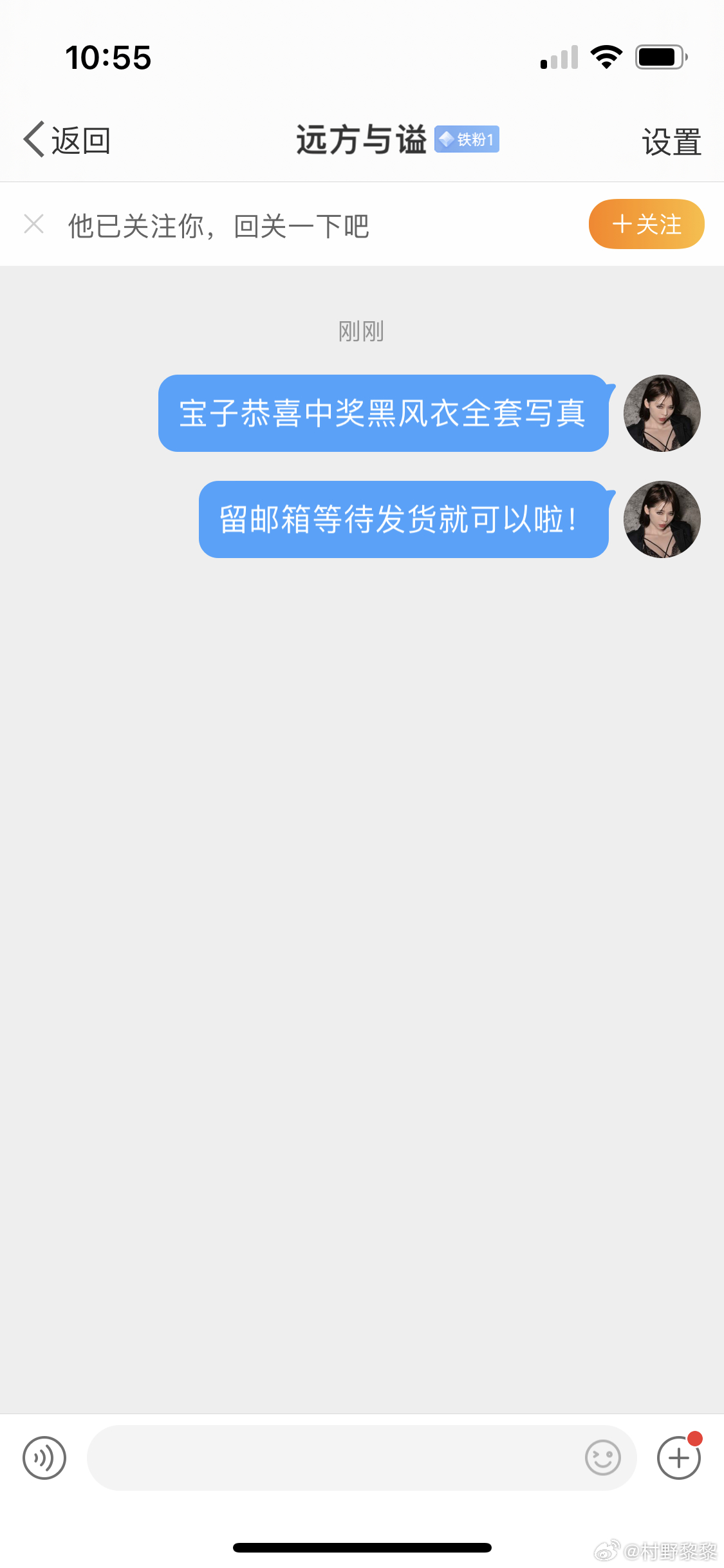Viewport: 724px width, 1568px height.
Task: Tap the avatar beside 留邮箱等待发货 message
Action: [662, 519]
